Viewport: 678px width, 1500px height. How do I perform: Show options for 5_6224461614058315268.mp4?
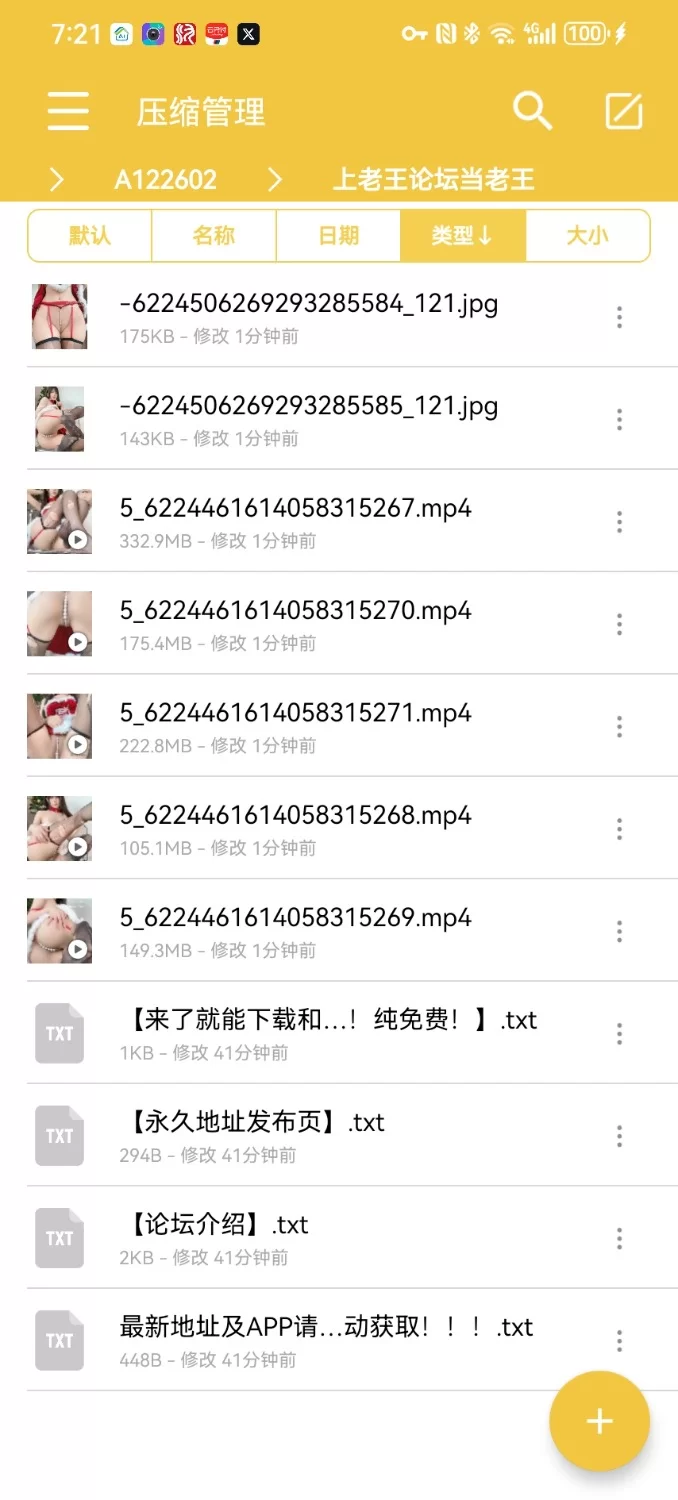click(620, 829)
